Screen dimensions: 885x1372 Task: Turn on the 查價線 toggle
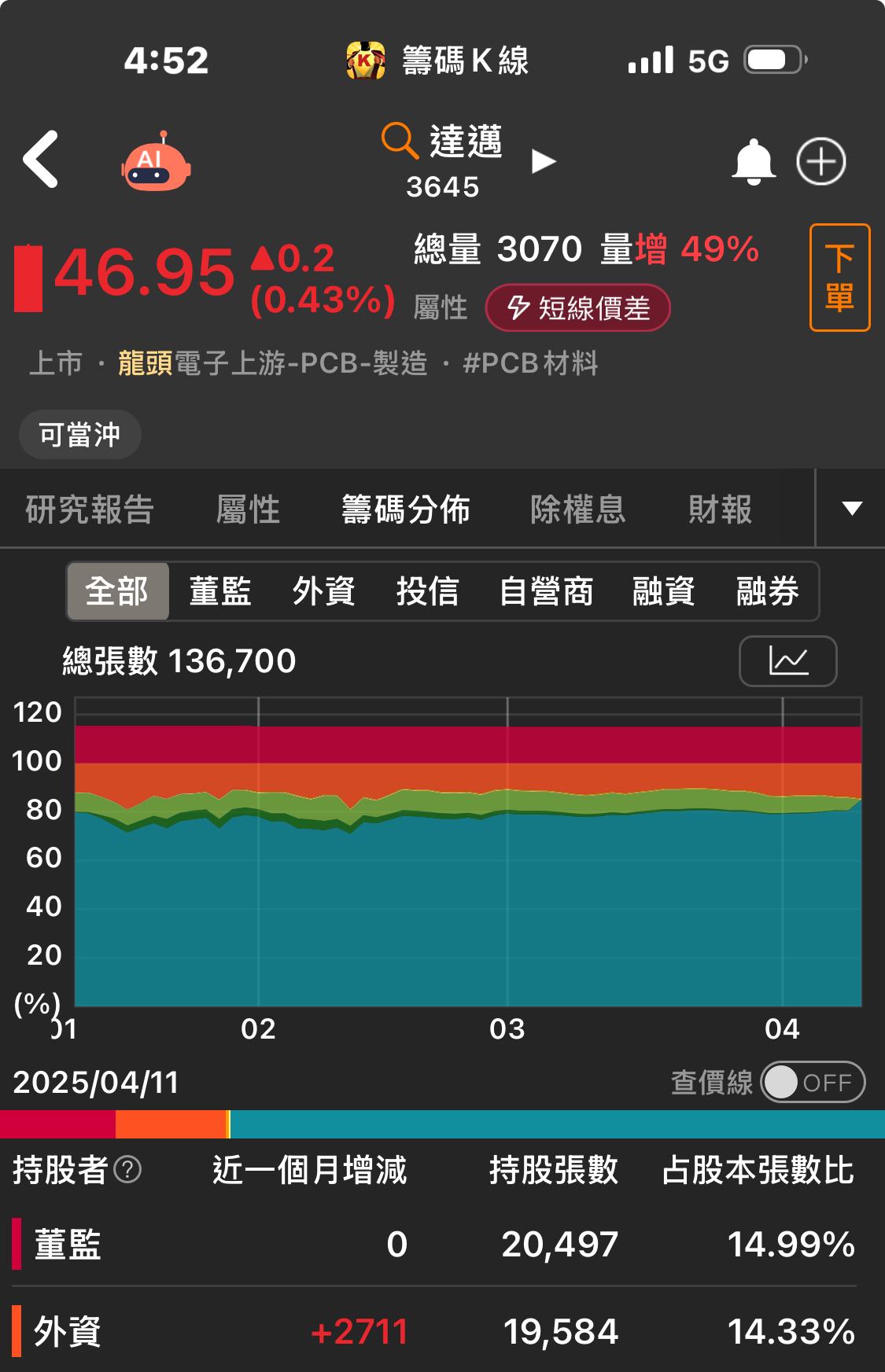(x=812, y=1083)
